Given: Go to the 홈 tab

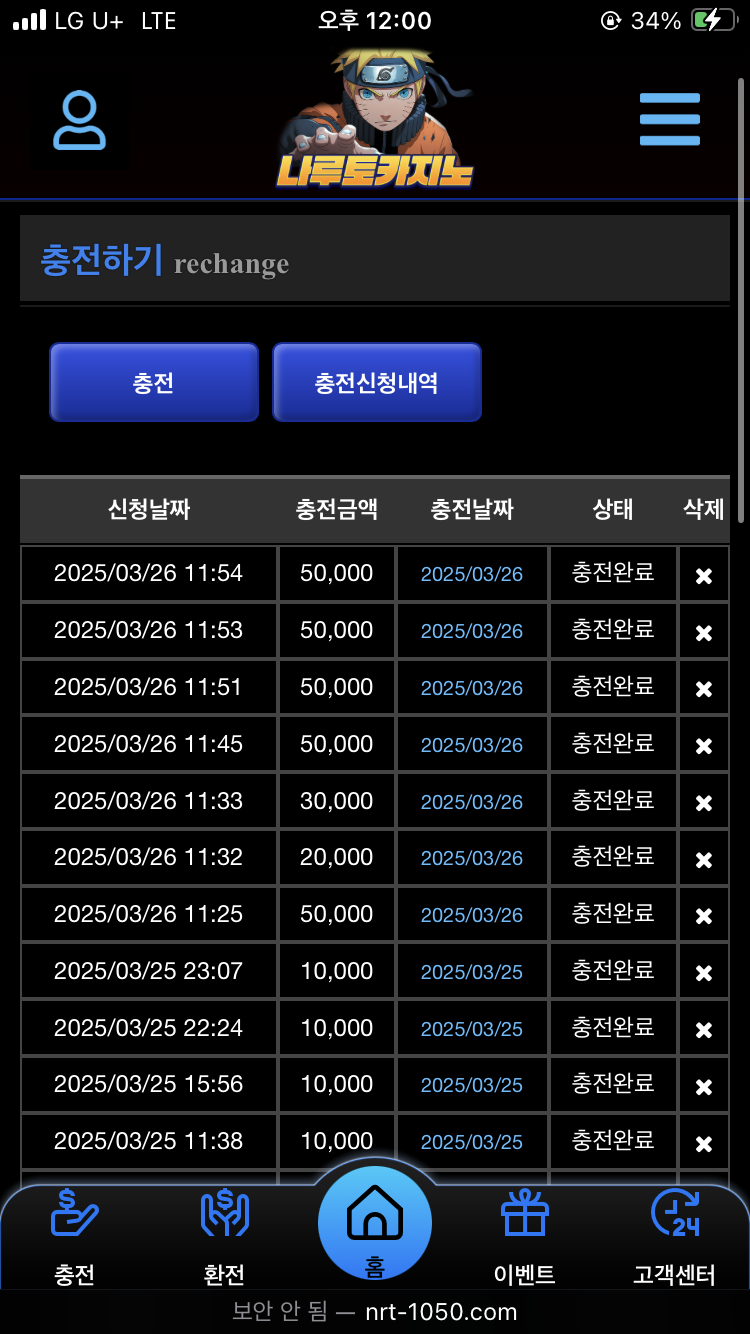Looking at the screenshot, I should coord(375,1225).
